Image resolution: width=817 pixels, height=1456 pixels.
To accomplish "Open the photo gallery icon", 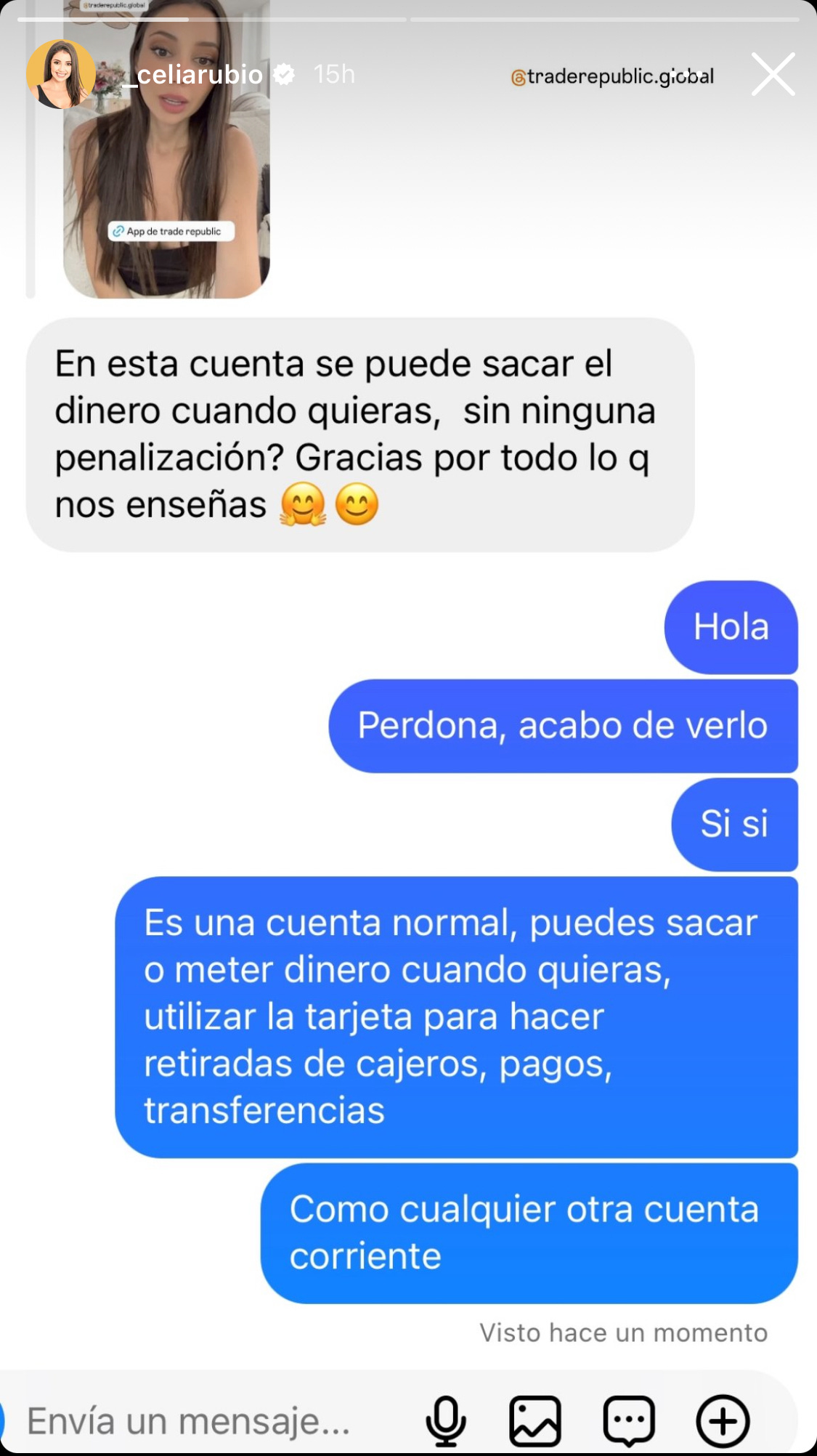I will point(535,1419).
